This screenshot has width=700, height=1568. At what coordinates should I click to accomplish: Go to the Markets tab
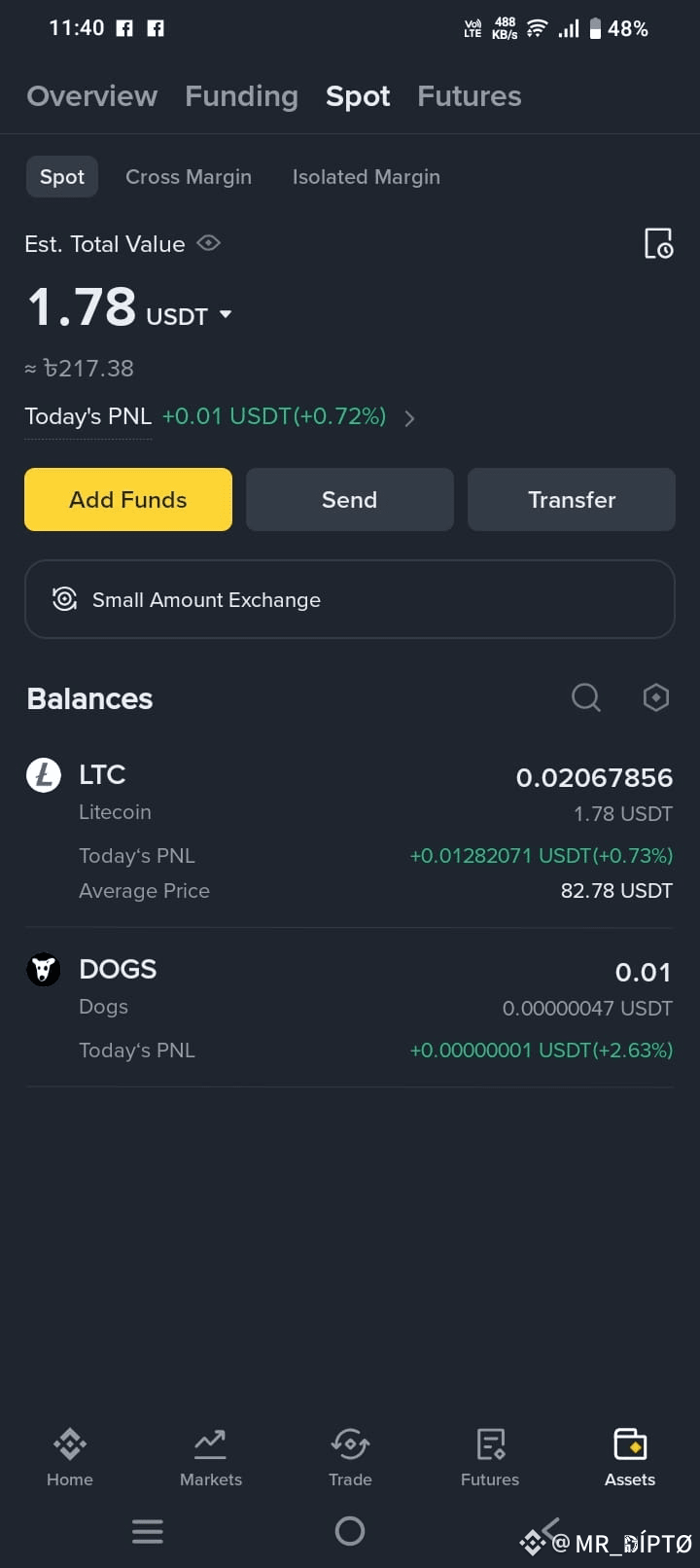tap(210, 1457)
